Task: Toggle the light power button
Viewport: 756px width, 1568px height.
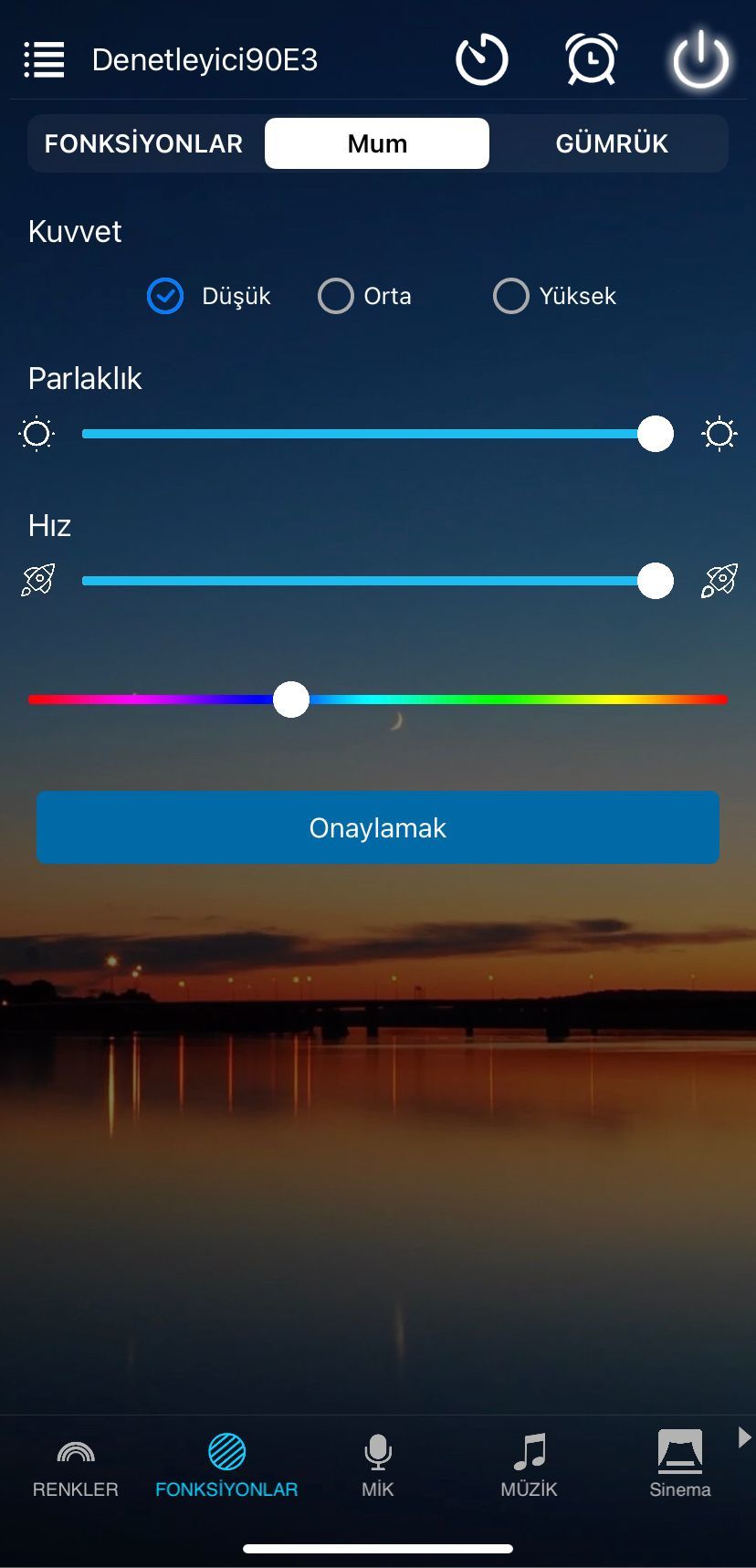Action: (x=700, y=60)
